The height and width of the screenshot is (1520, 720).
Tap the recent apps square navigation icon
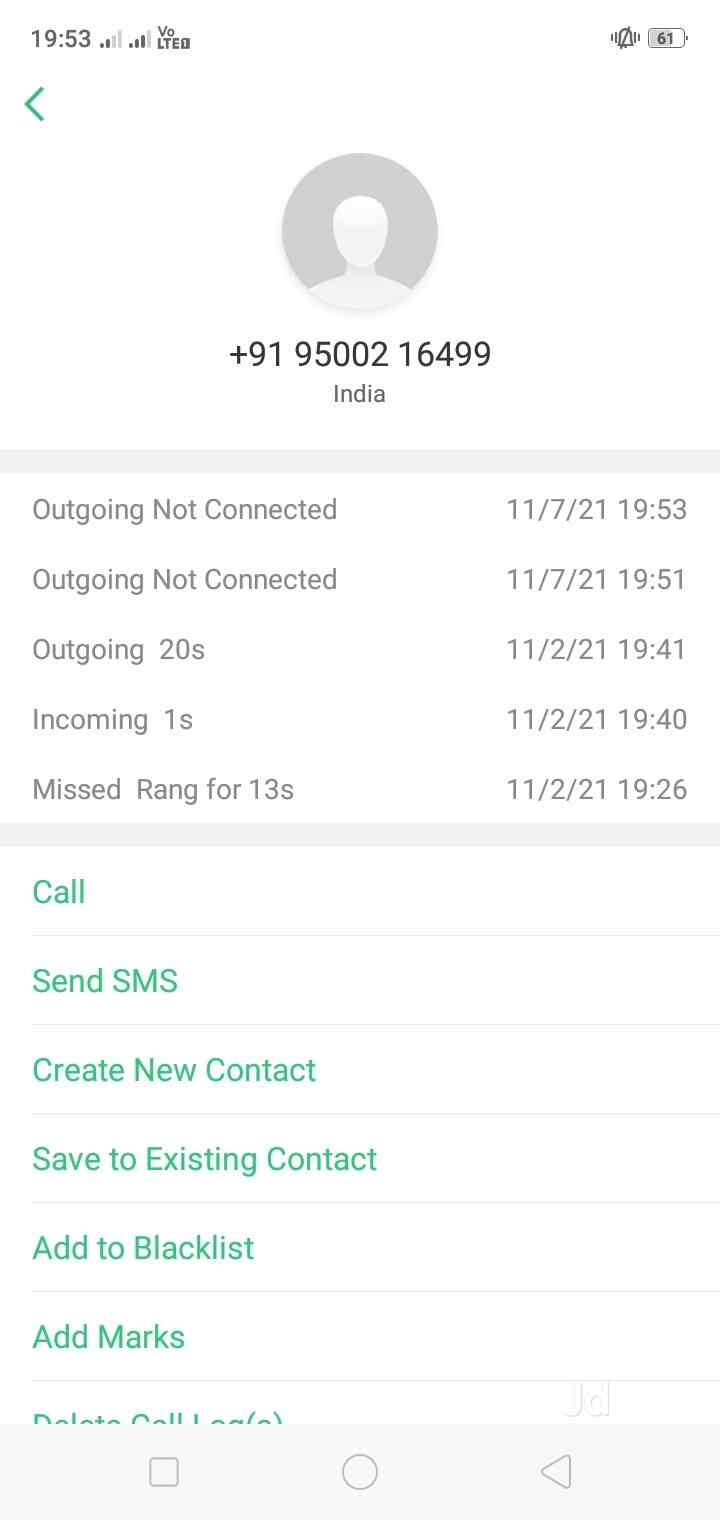(x=163, y=1472)
